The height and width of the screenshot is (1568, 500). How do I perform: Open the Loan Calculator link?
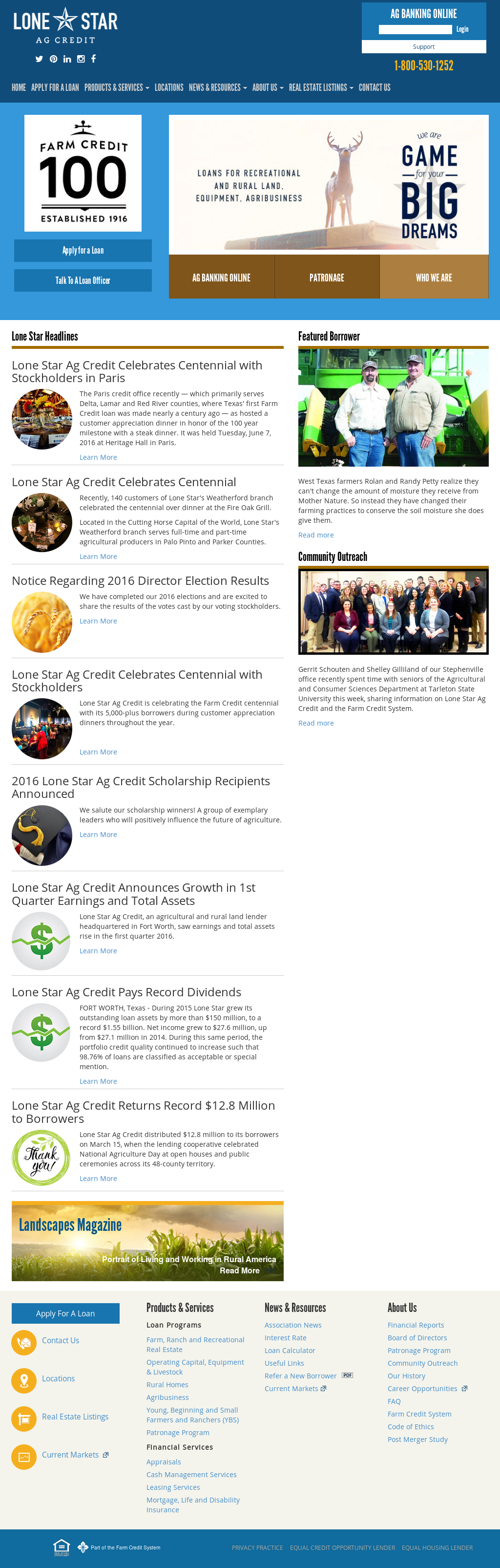click(x=290, y=1351)
